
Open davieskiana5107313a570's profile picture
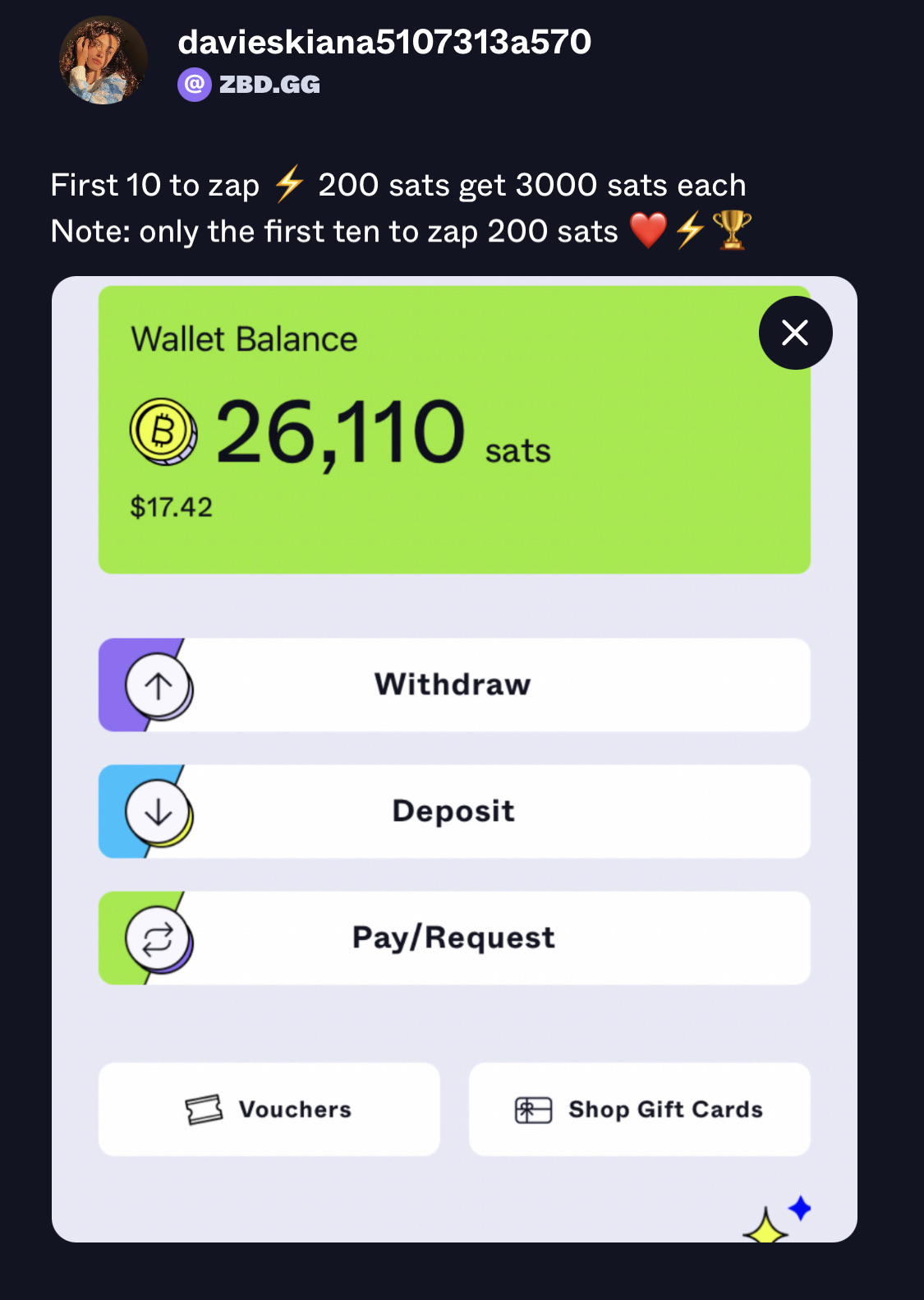coord(103,61)
